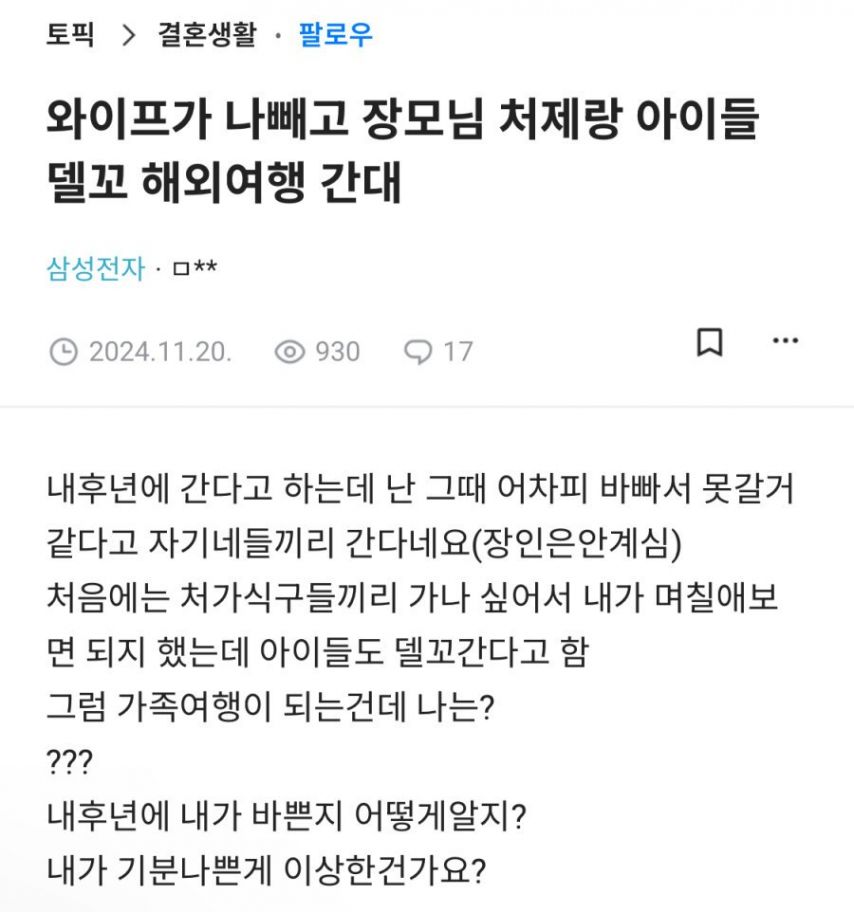This screenshot has width=854, height=912.
Task: Bookmark this post
Action: (709, 342)
